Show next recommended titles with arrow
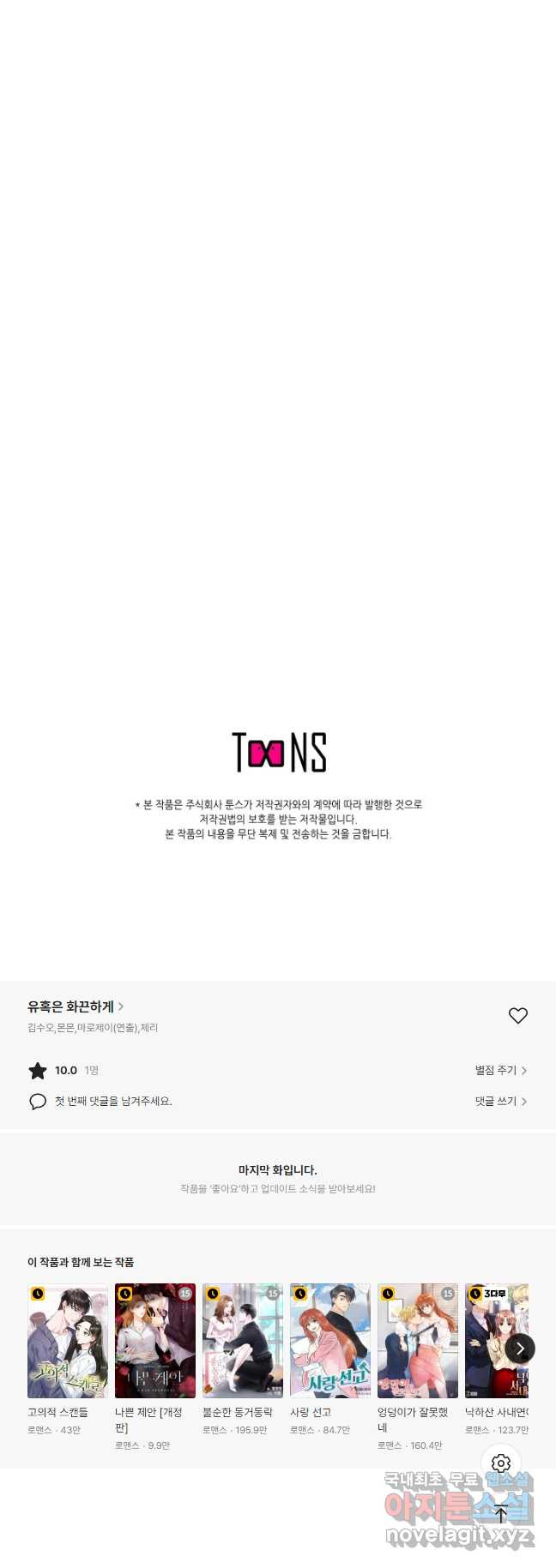Screen dimensions: 556x1568 (520, 1349)
